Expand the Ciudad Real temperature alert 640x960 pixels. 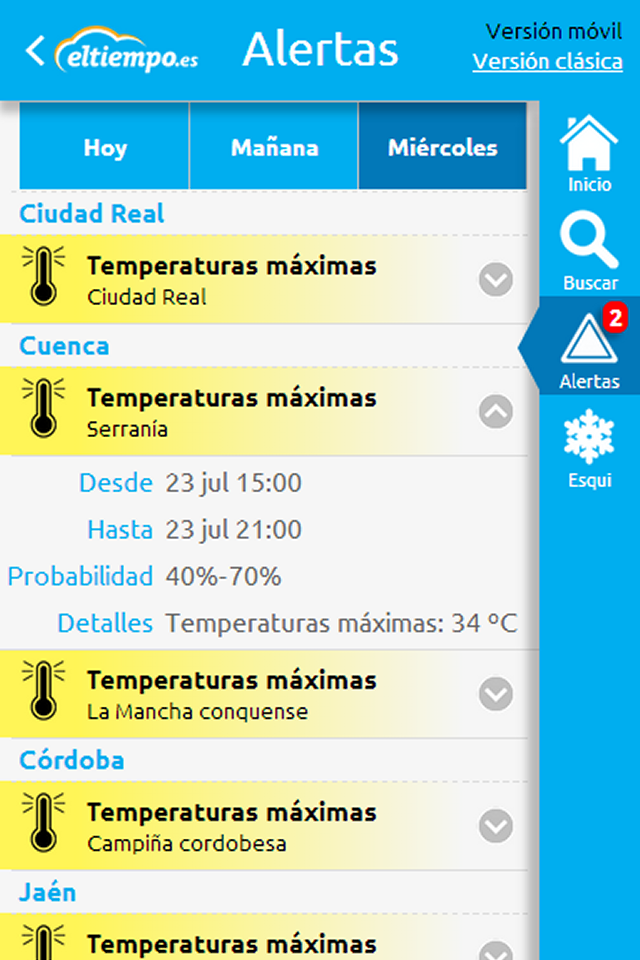[x=495, y=279]
